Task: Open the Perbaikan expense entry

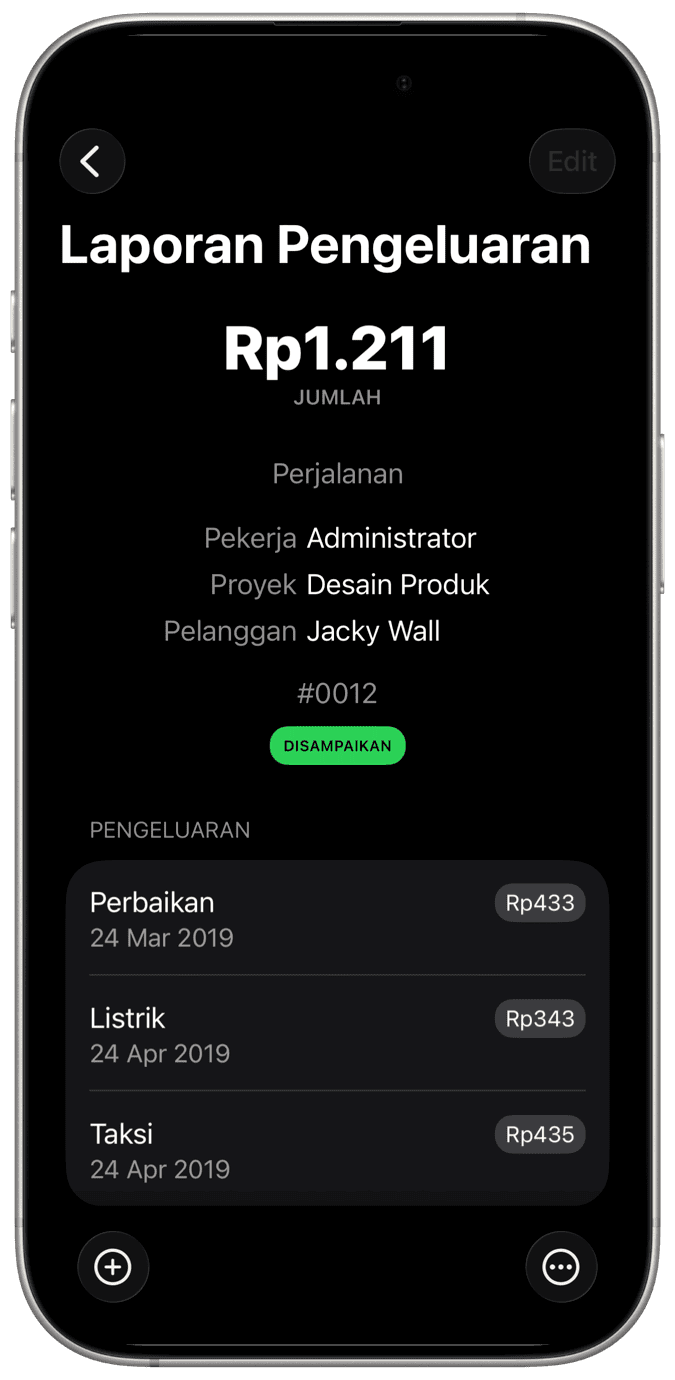Action: 337,918
